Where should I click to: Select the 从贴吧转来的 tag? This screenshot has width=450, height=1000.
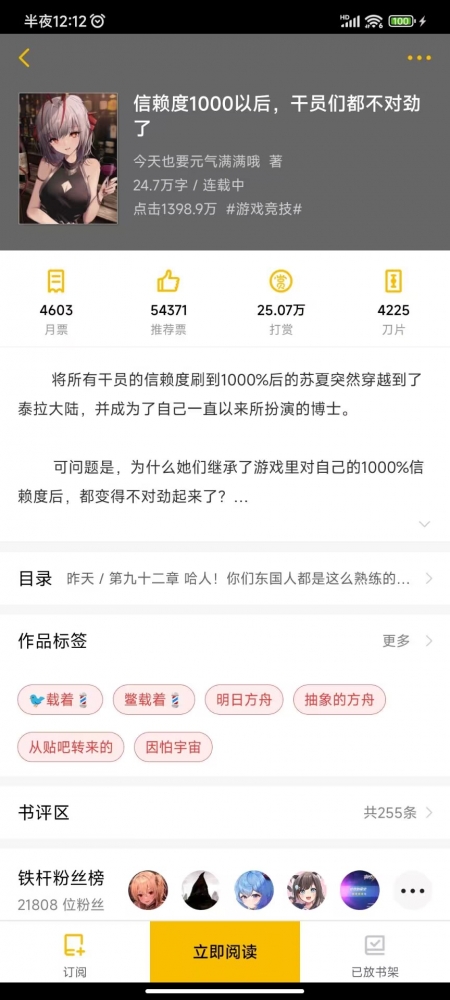pos(71,747)
